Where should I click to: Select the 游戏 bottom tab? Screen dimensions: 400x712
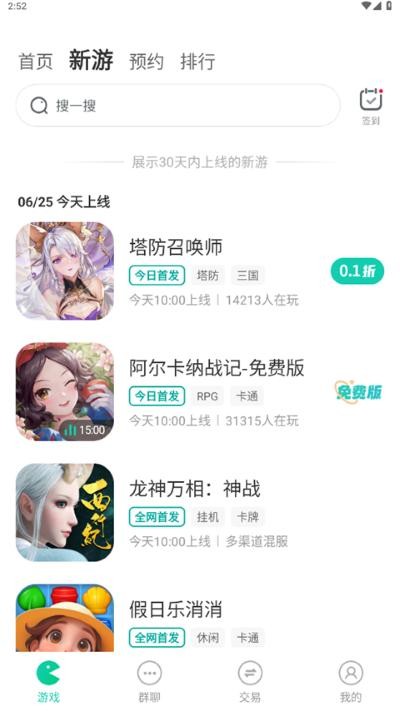48,681
